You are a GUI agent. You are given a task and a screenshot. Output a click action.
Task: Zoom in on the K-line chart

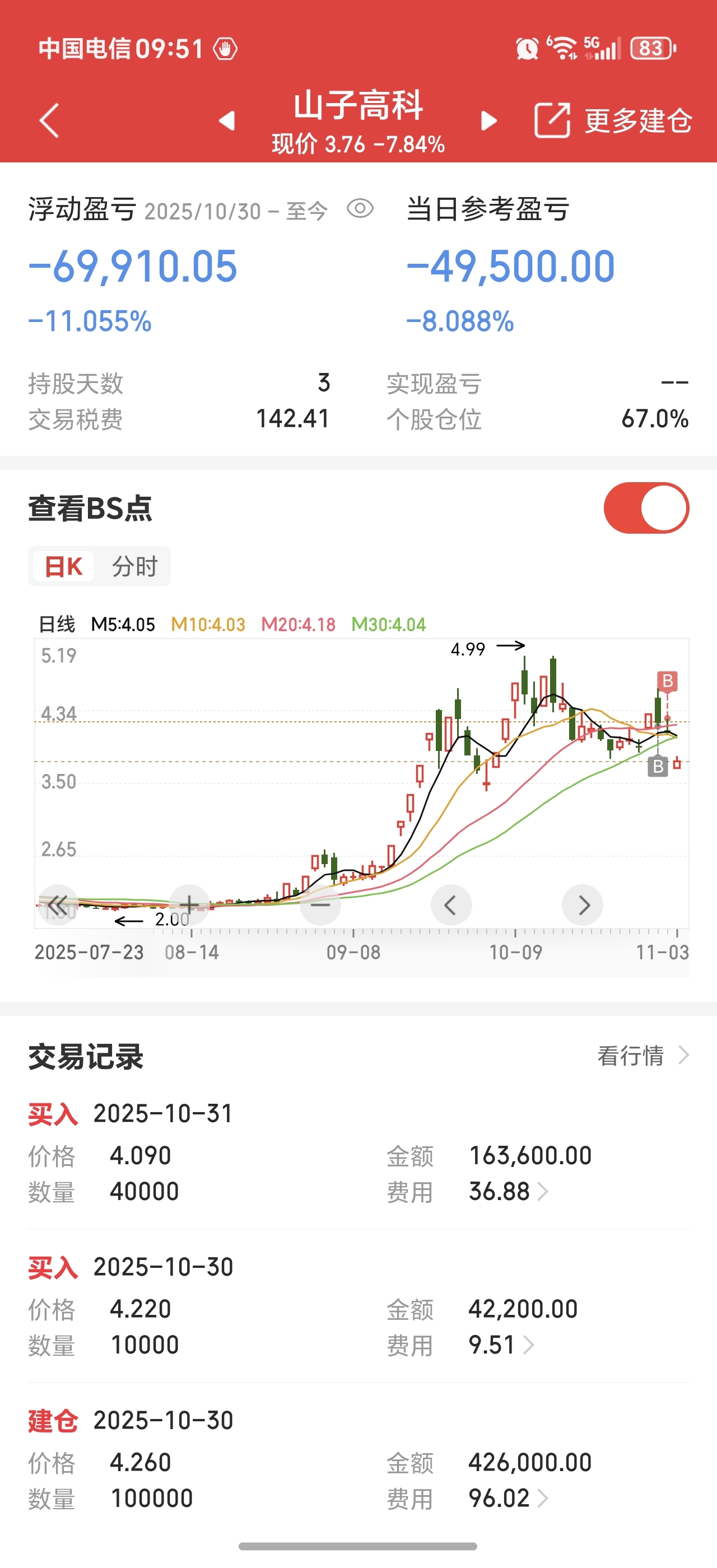click(x=189, y=904)
